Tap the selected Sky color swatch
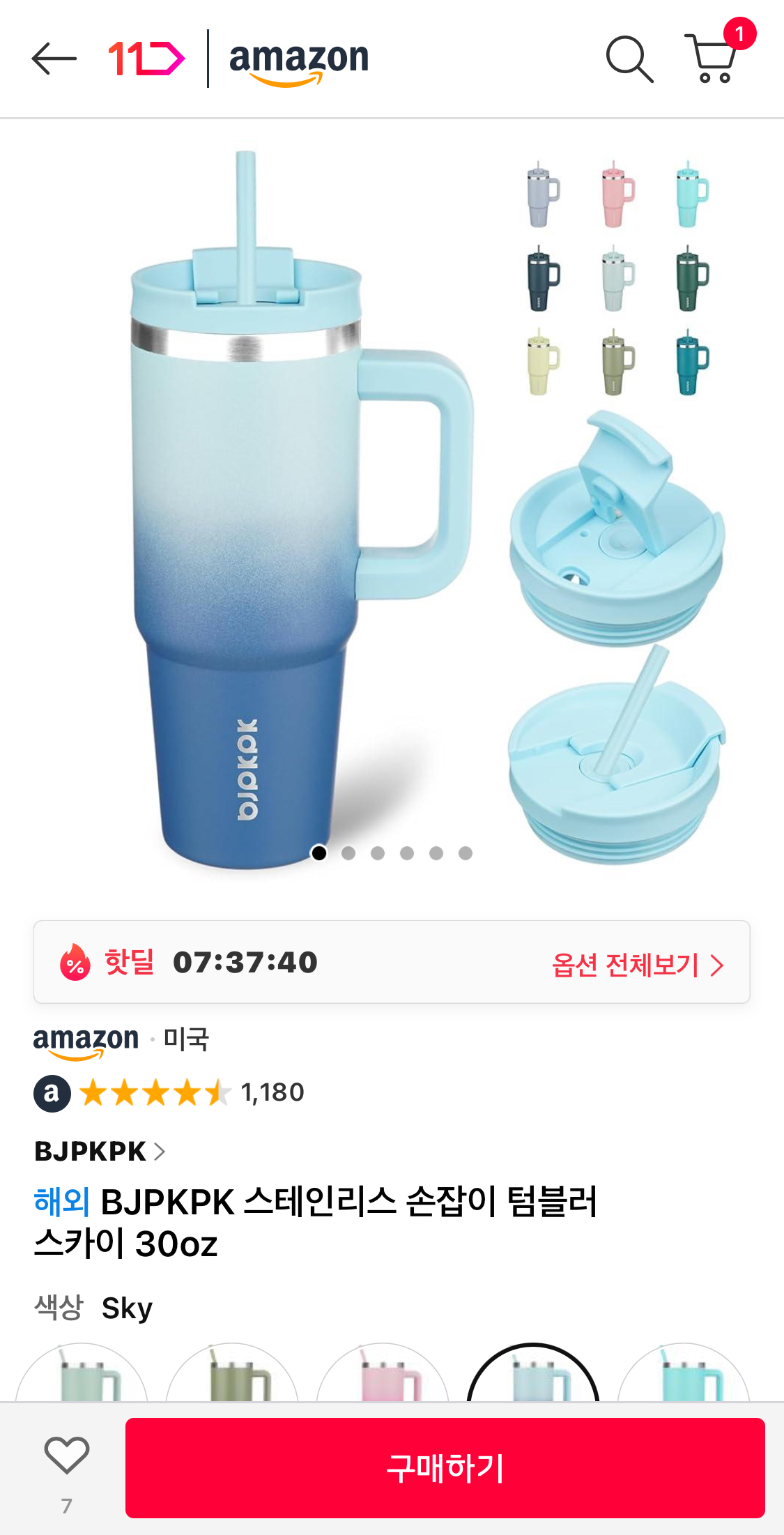Viewport: 784px width, 1535px height. (x=533, y=1375)
